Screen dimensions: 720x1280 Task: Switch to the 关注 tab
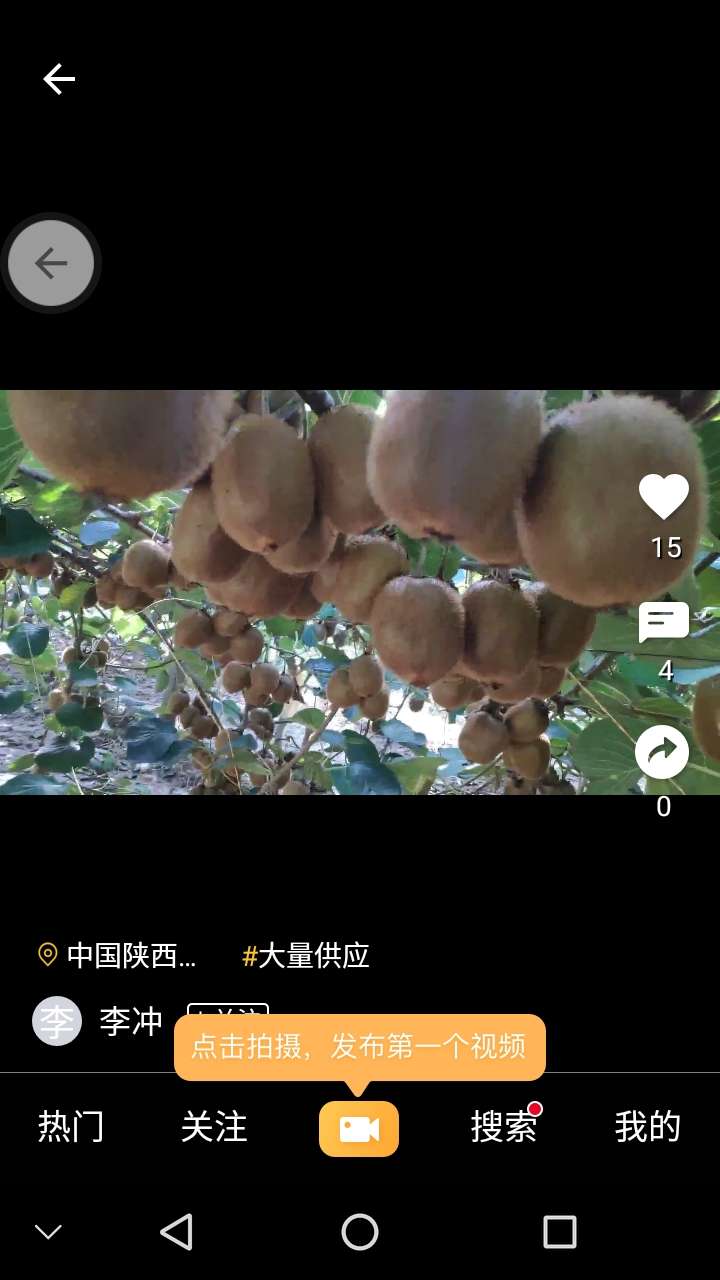[214, 1127]
